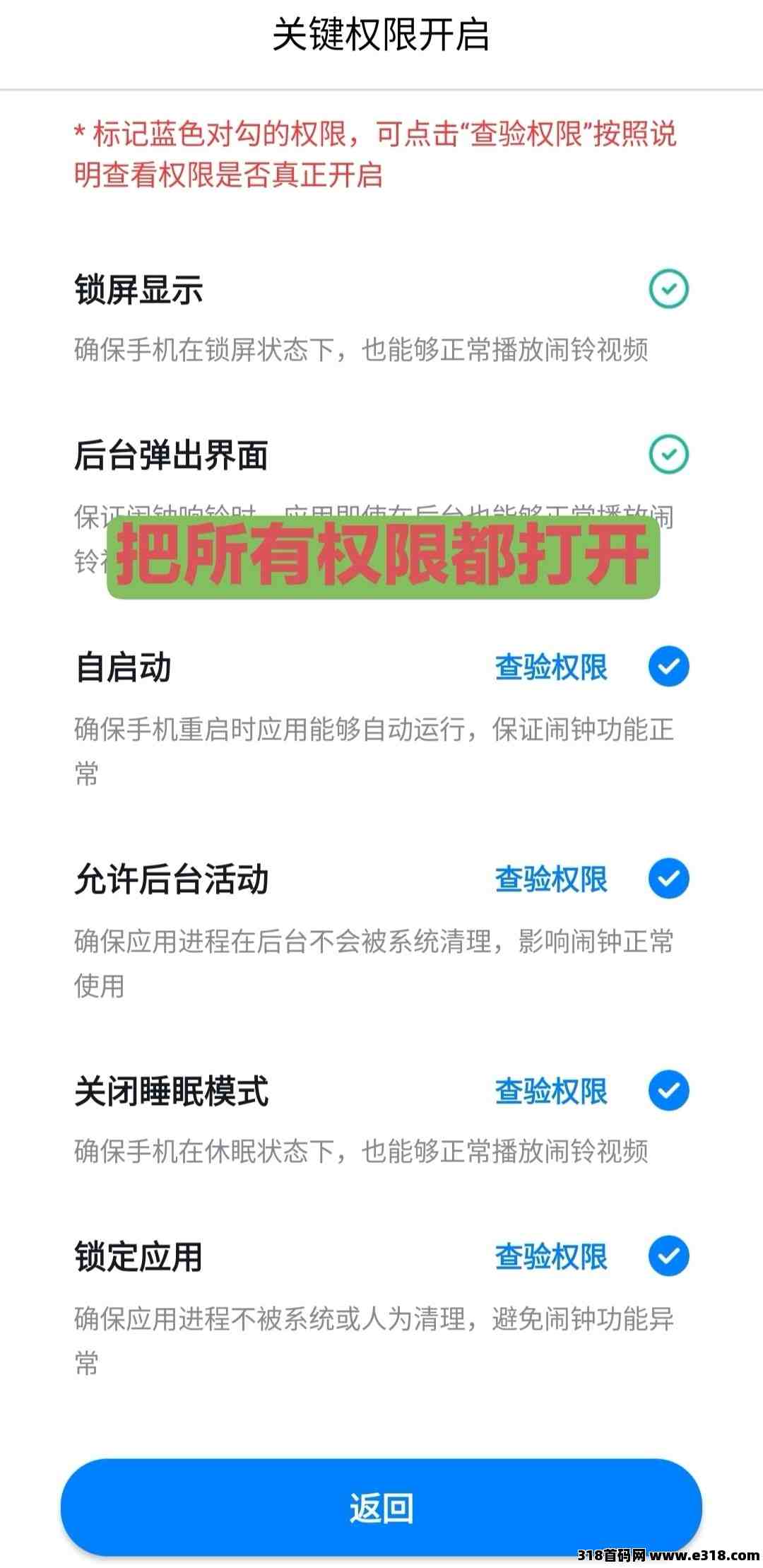The width and height of the screenshot is (763, 1568).
Task: Toggle the blue check for 自启动
Action: click(x=668, y=667)
